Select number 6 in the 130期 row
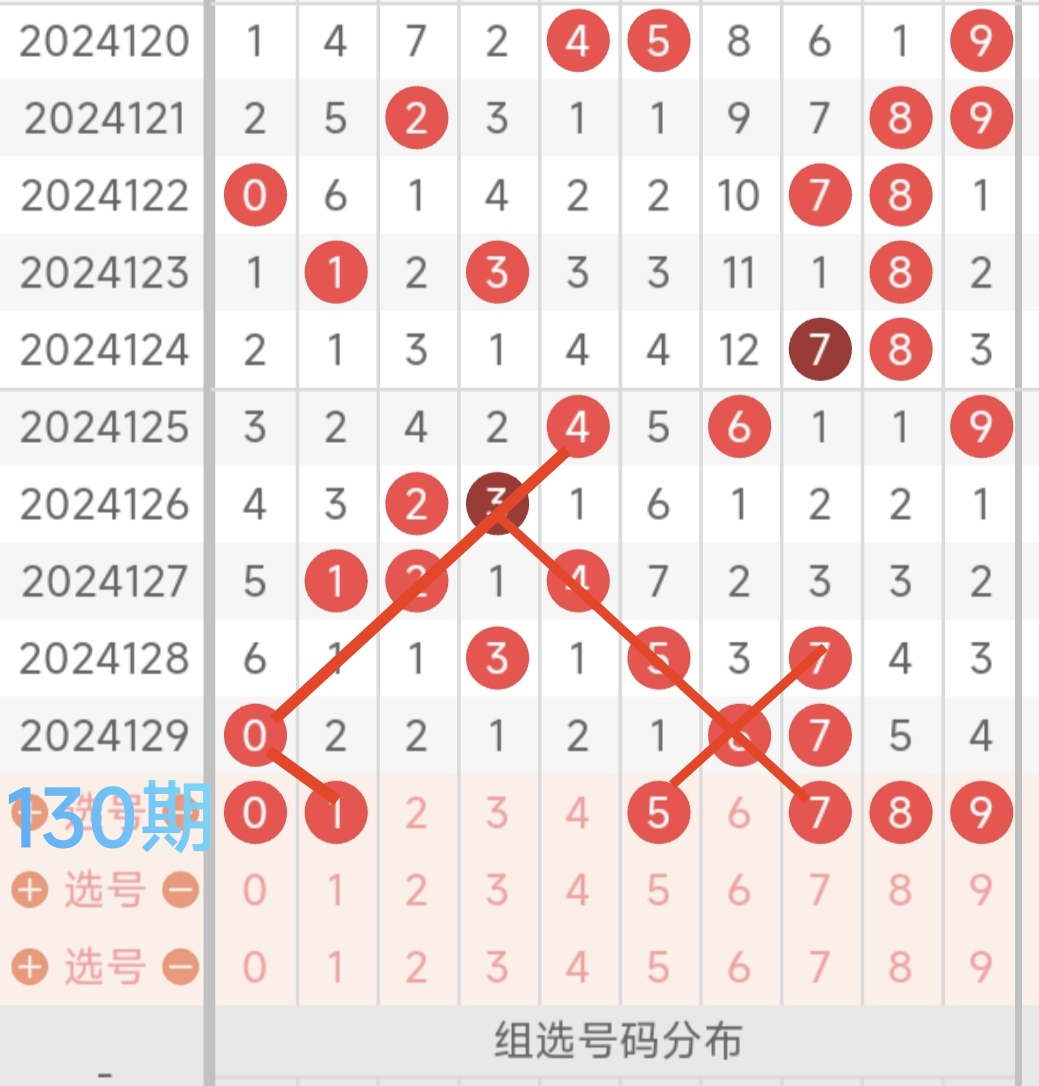Screen dimensions: 1039x1086 (x=739, y=813)
